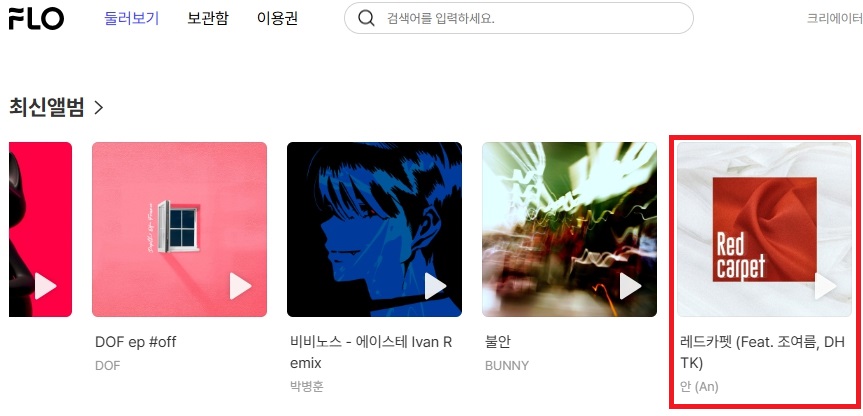Open the 크리에이터 link
This screenshot has width=863, height=416.
coord(834,18)
